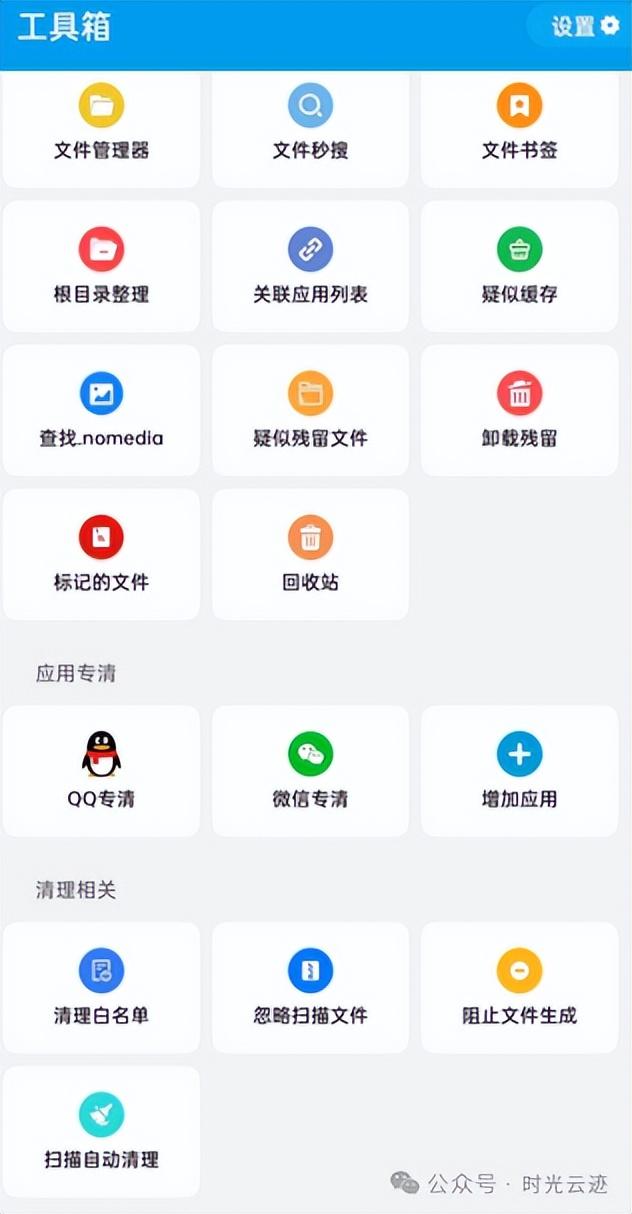Check 卸载残留 uninstall leftovers
The image size is (632, 1214).
pyautogui.click(x=519, y=411)
